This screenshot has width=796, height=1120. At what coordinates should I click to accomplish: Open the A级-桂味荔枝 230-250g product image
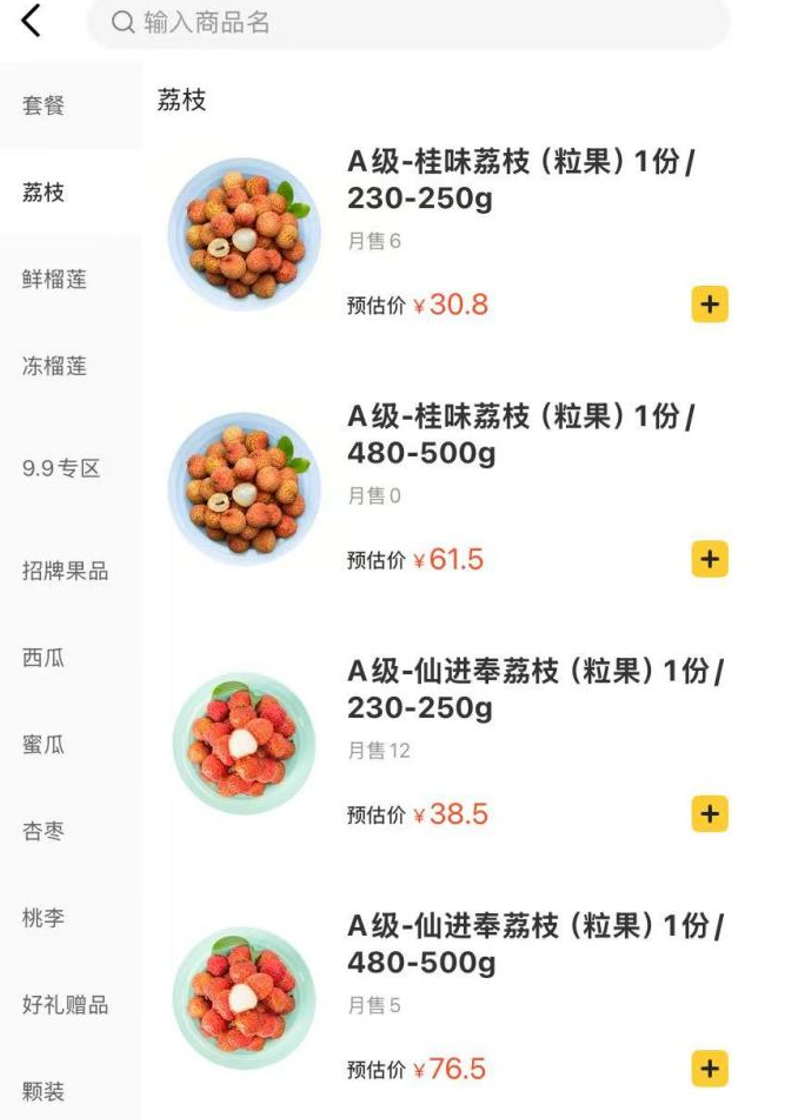click(x=244, y=234)
